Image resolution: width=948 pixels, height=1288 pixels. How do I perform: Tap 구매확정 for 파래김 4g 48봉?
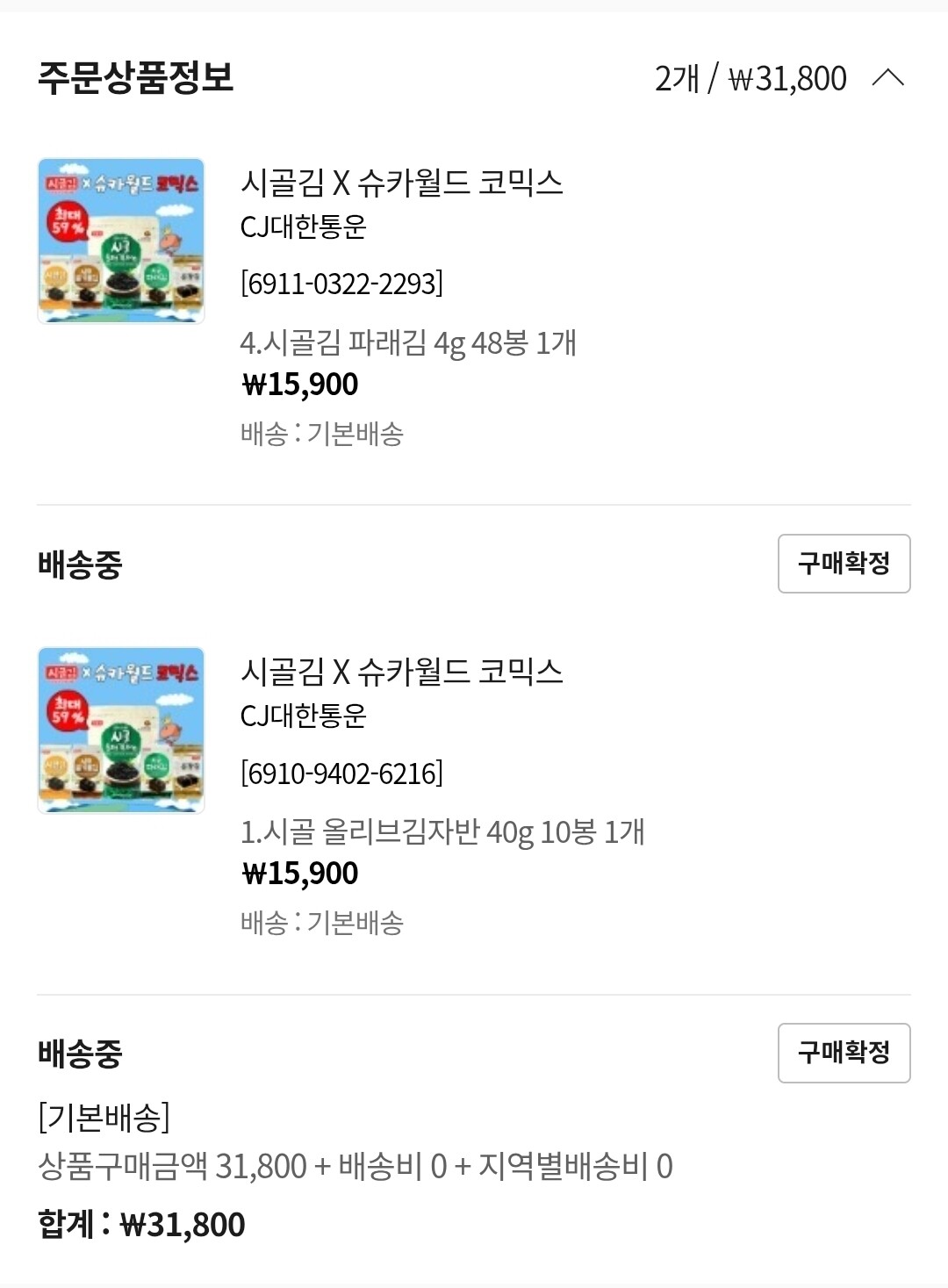[x=844, y=564]
